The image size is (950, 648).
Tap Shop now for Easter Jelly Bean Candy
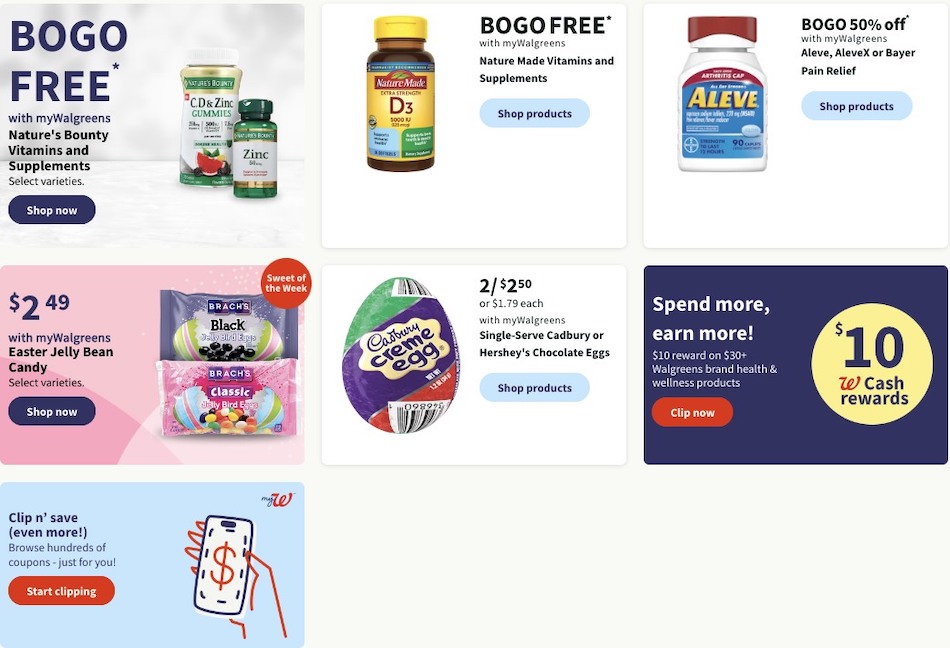[52, 411]
